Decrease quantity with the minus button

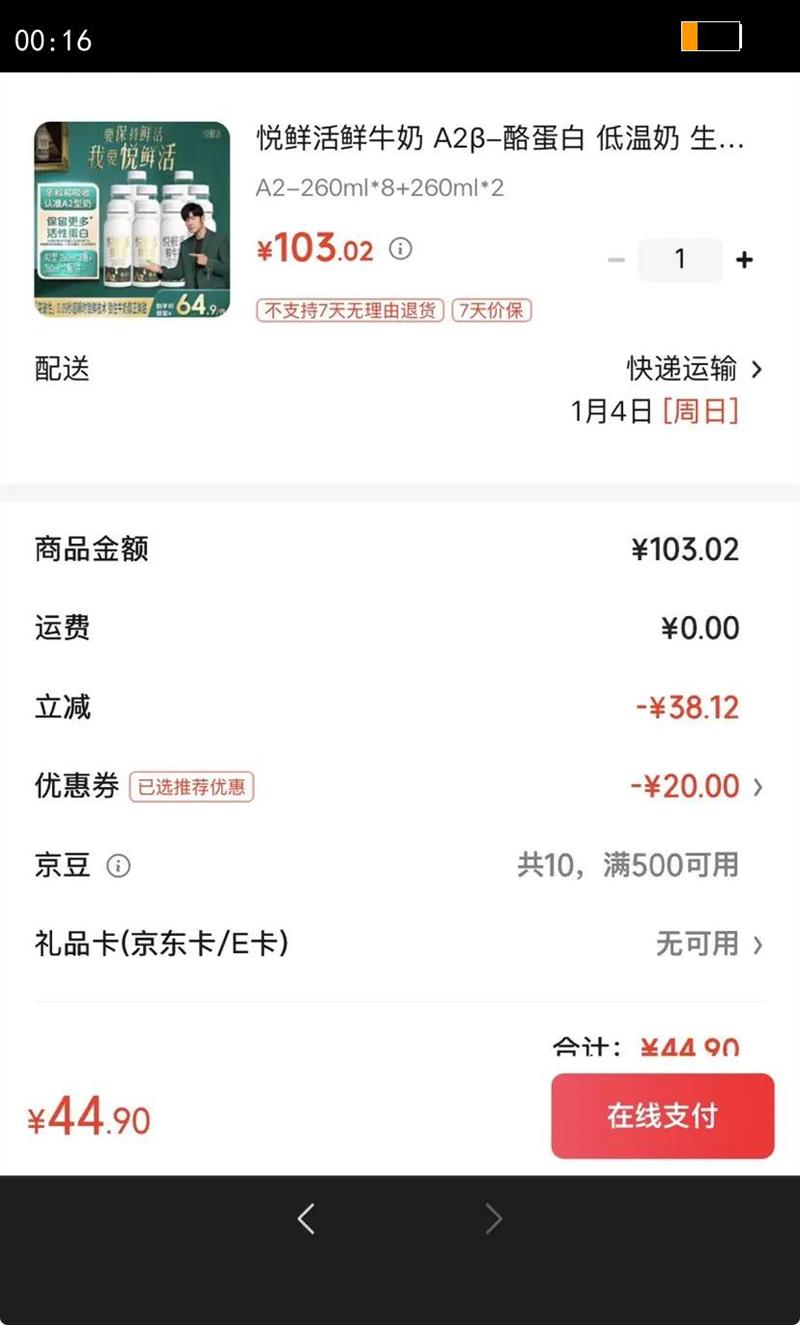pyautogui.click(x=616, y=260)
